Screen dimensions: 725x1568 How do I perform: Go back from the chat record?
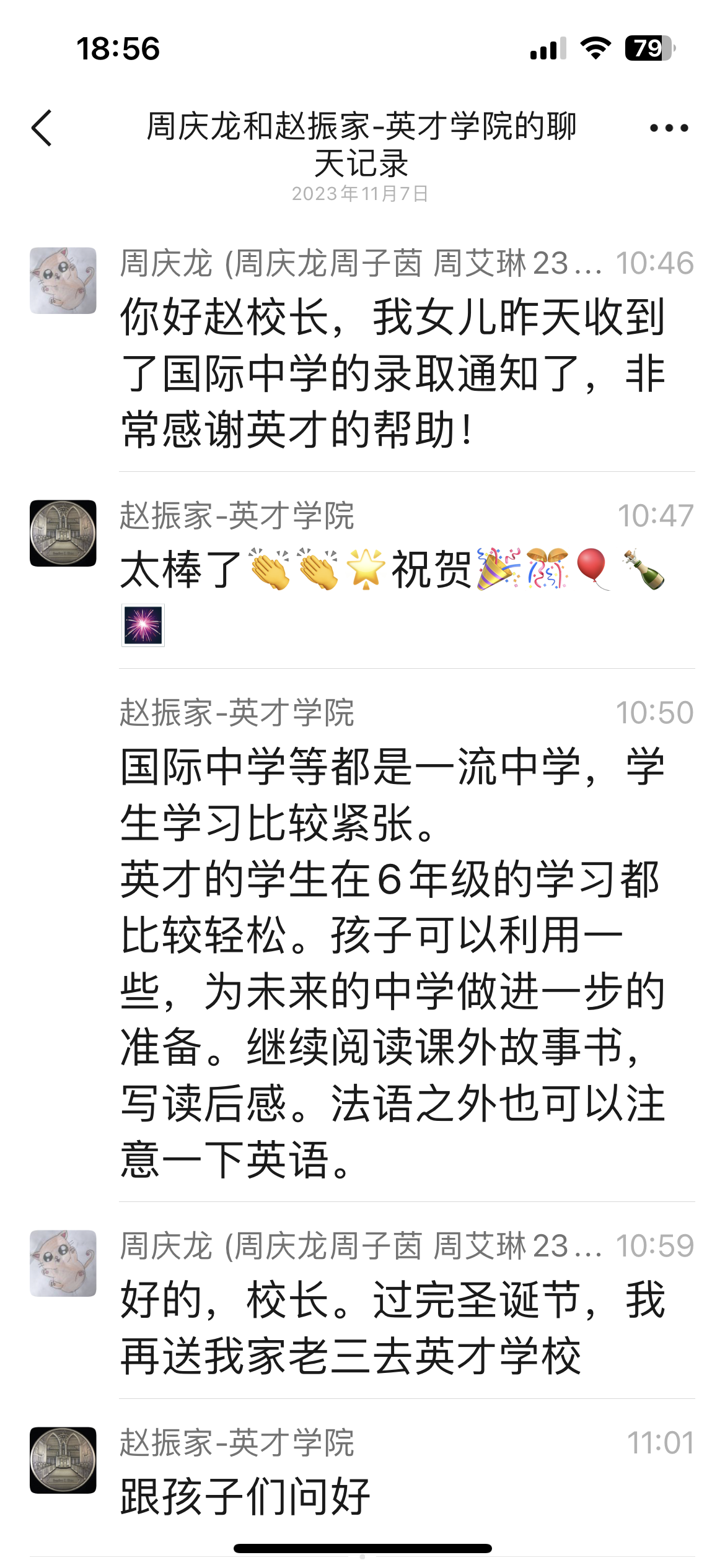(x=42, y=128)
